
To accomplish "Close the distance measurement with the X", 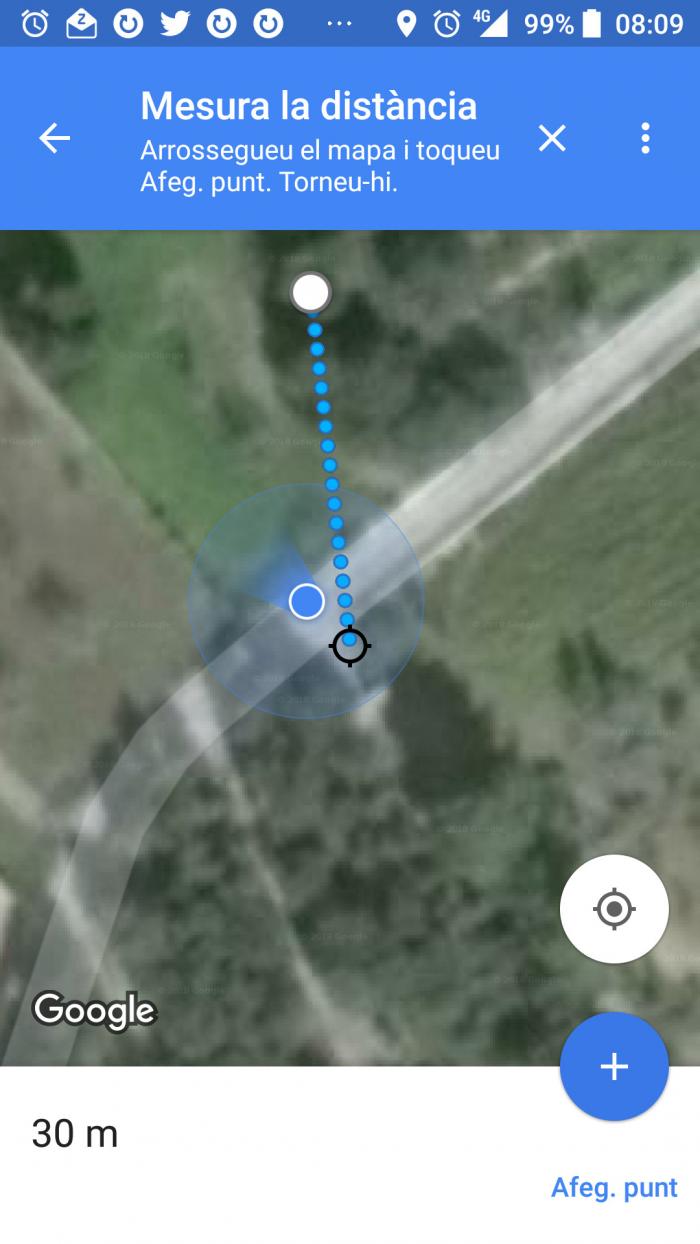I will 552,138.
